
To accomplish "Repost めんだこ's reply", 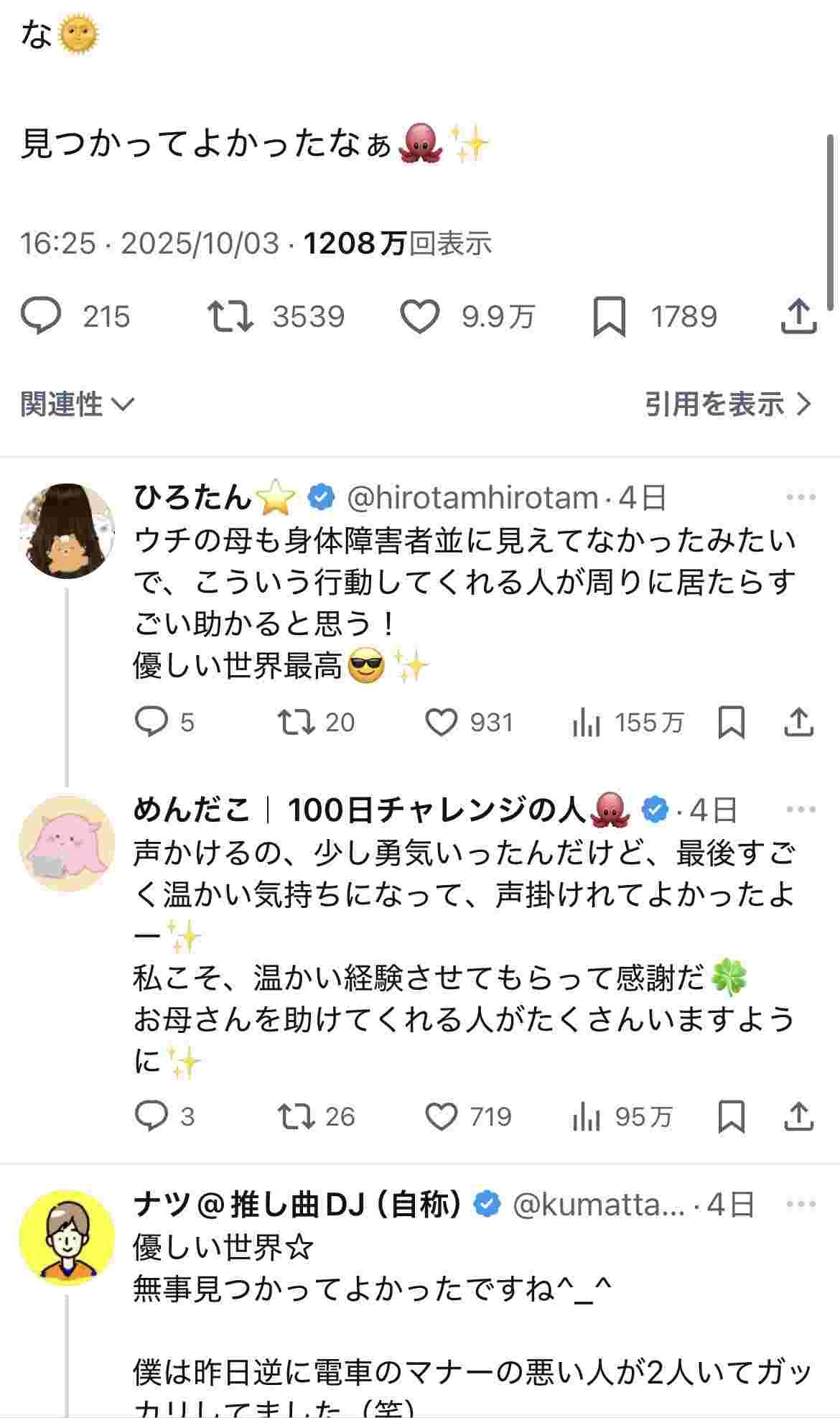I will click(x=297, y=1117).
